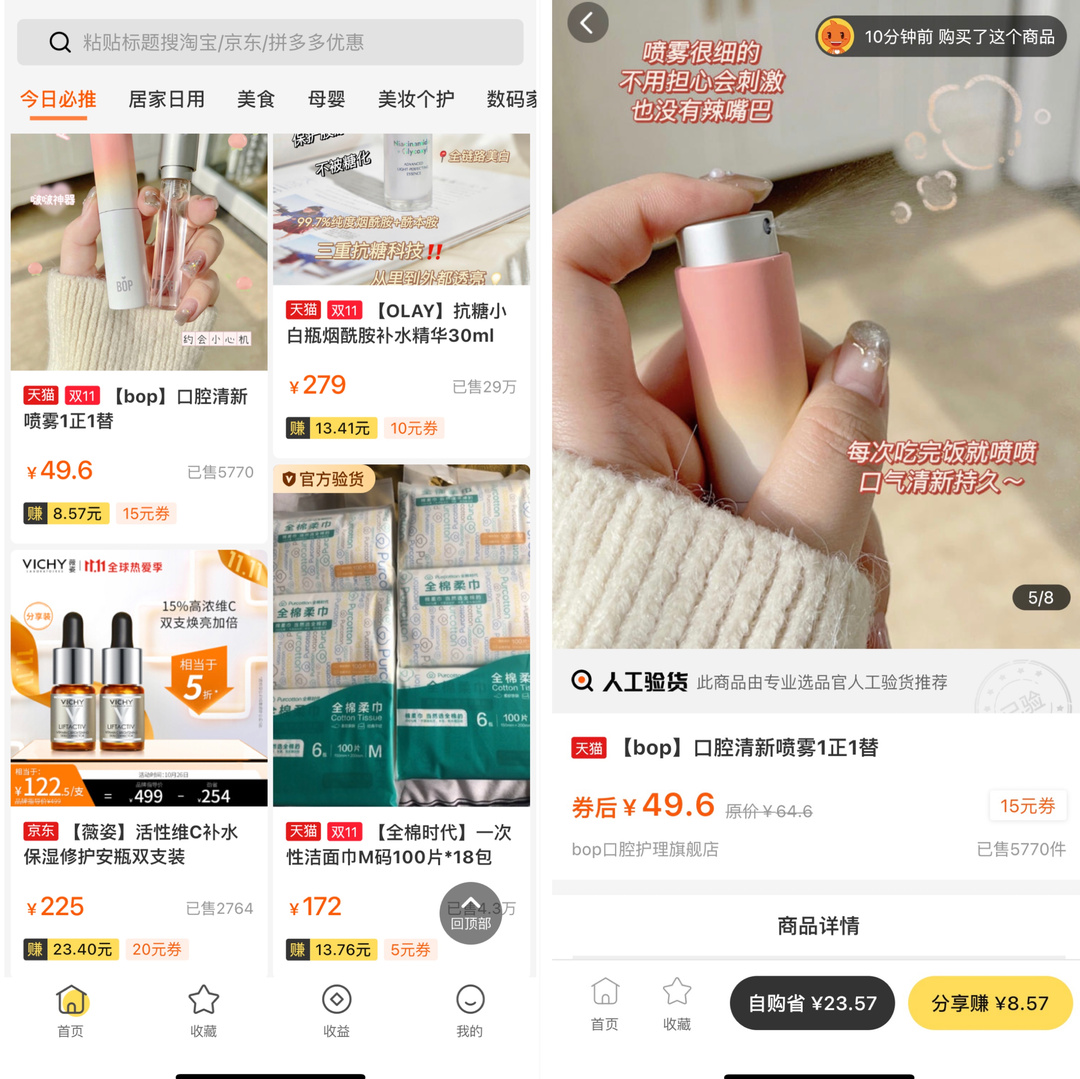This screenshot has height=1079, width=1080.
Task: Go back using the arrow over the product photo
Action: click(588, 23)
